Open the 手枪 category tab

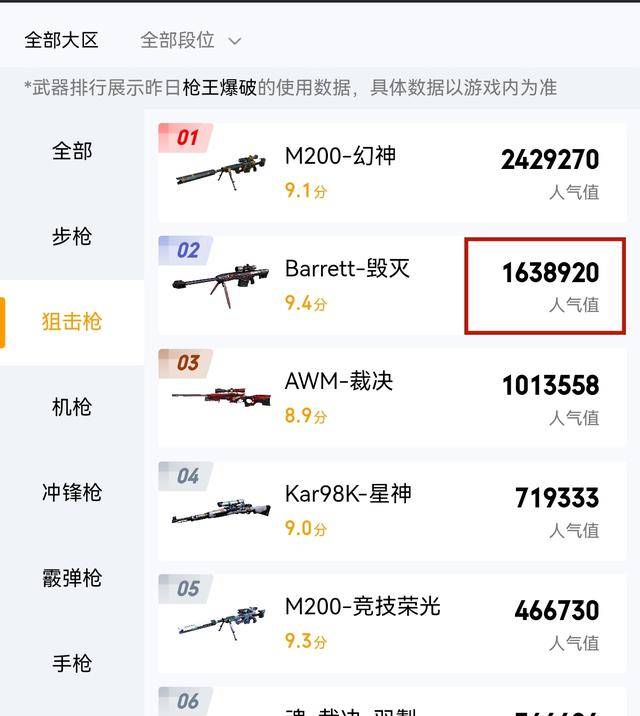point(72,663)
